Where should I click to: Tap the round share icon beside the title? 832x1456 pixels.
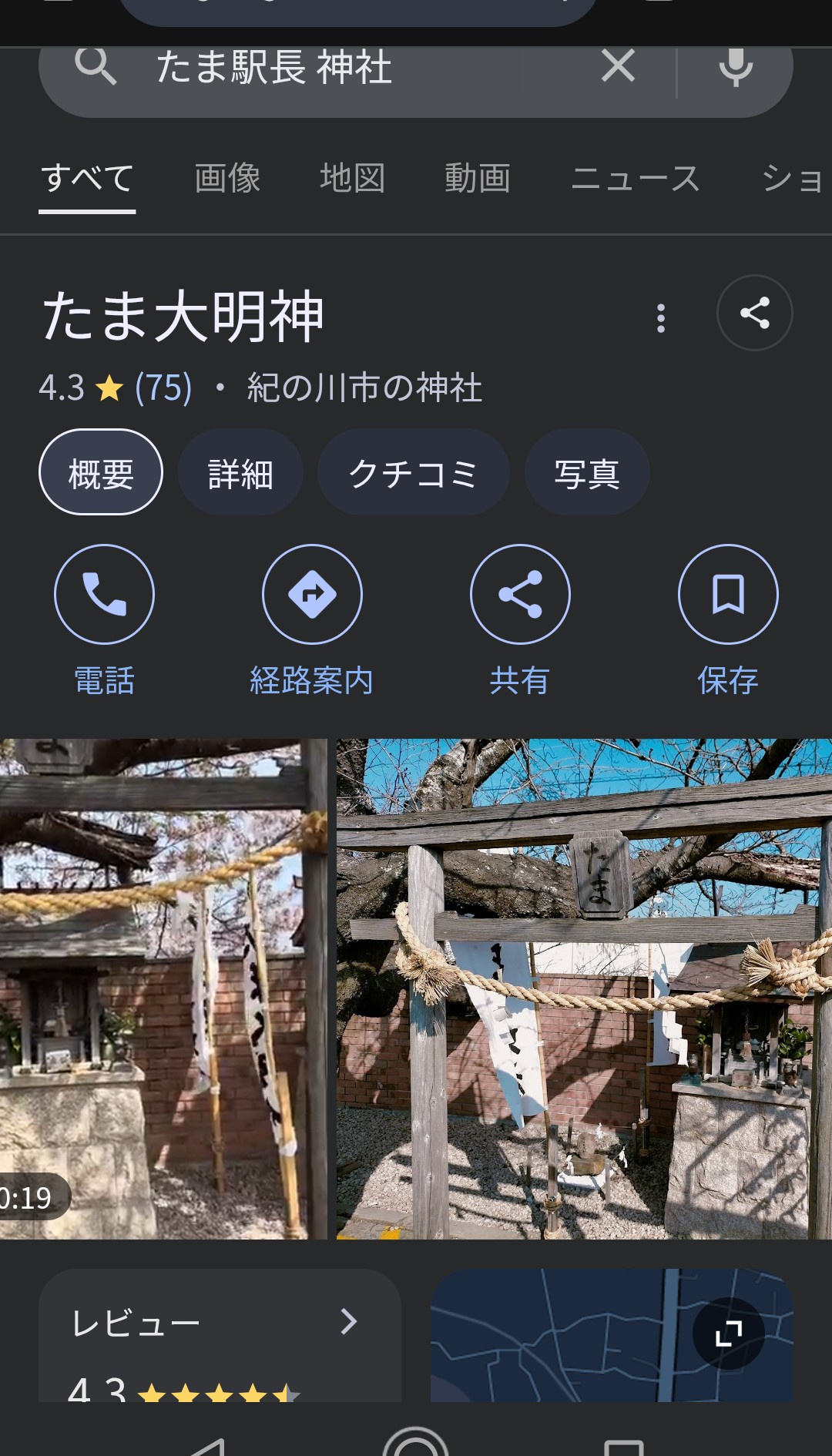755,313
